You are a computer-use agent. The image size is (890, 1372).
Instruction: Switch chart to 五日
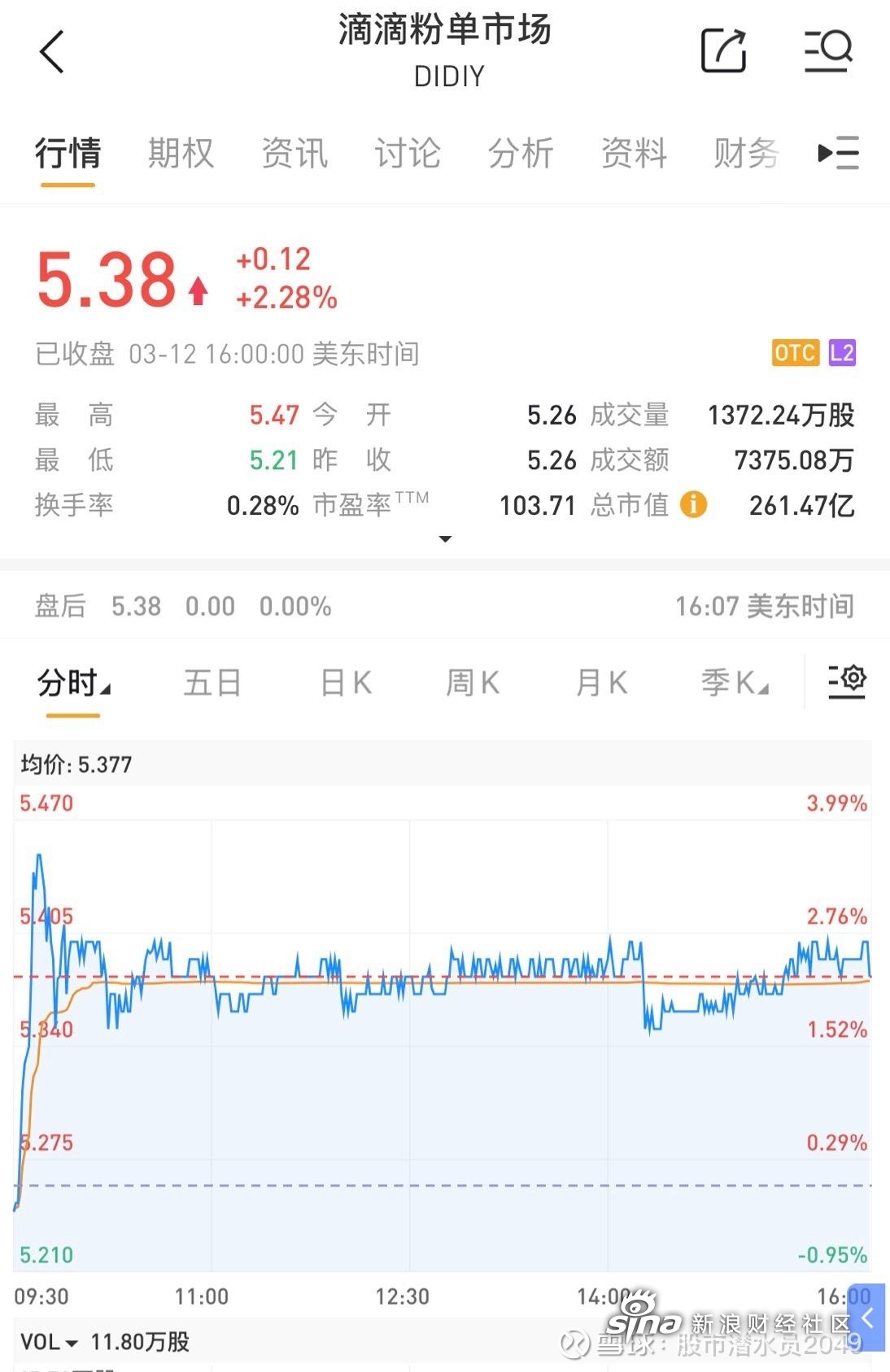212,683
